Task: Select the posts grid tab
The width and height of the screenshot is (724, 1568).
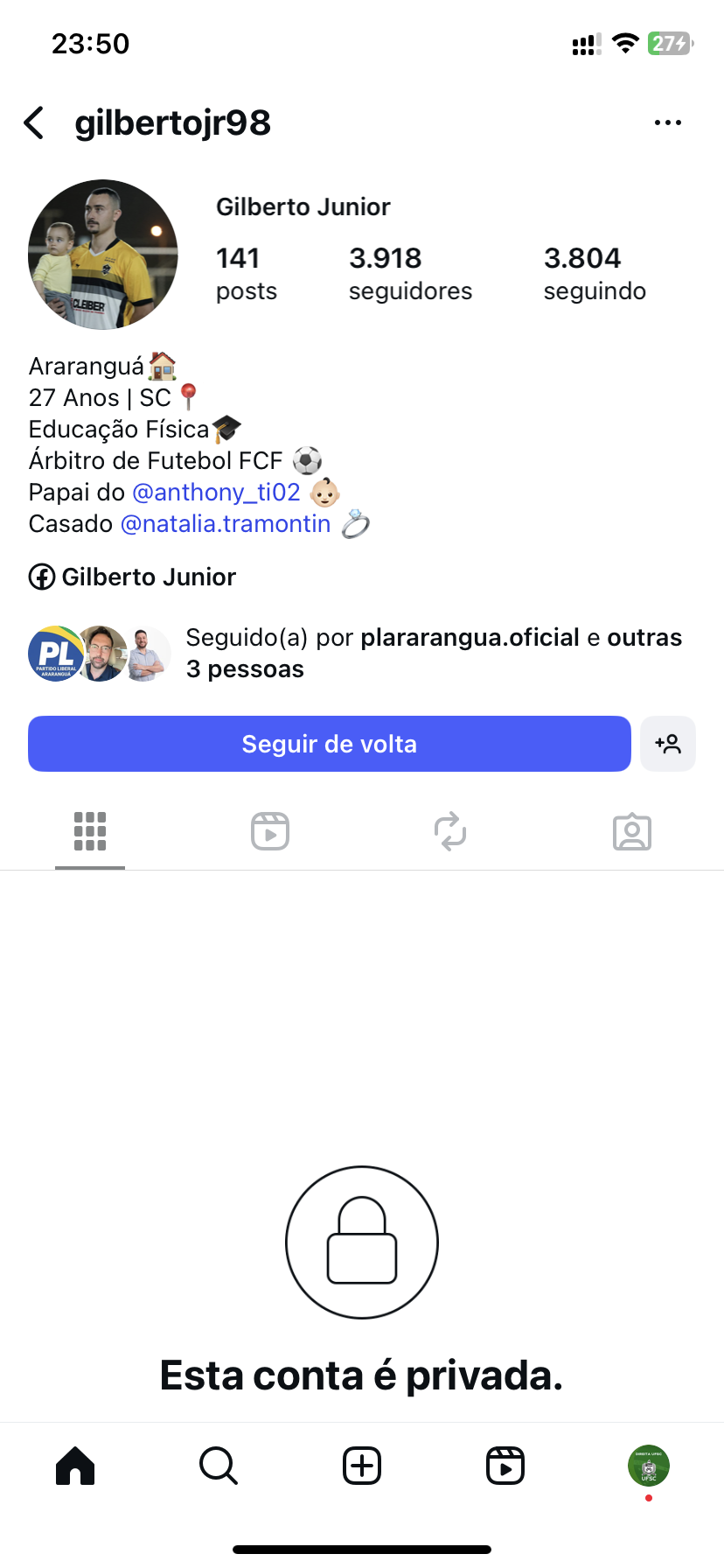Action: (x=90, y=831)
